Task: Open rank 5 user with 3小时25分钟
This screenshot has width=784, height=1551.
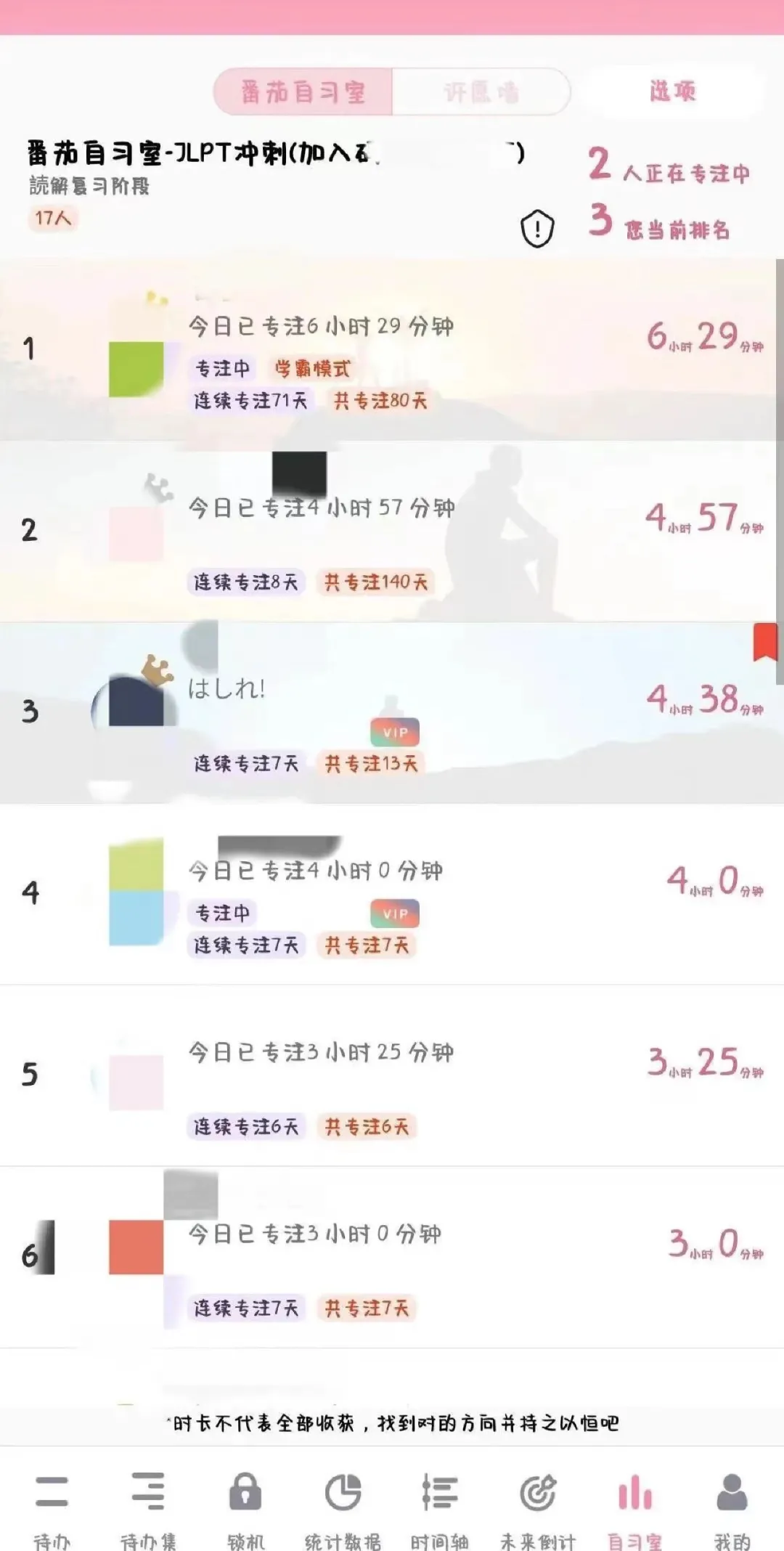Action: point(392,1076)
